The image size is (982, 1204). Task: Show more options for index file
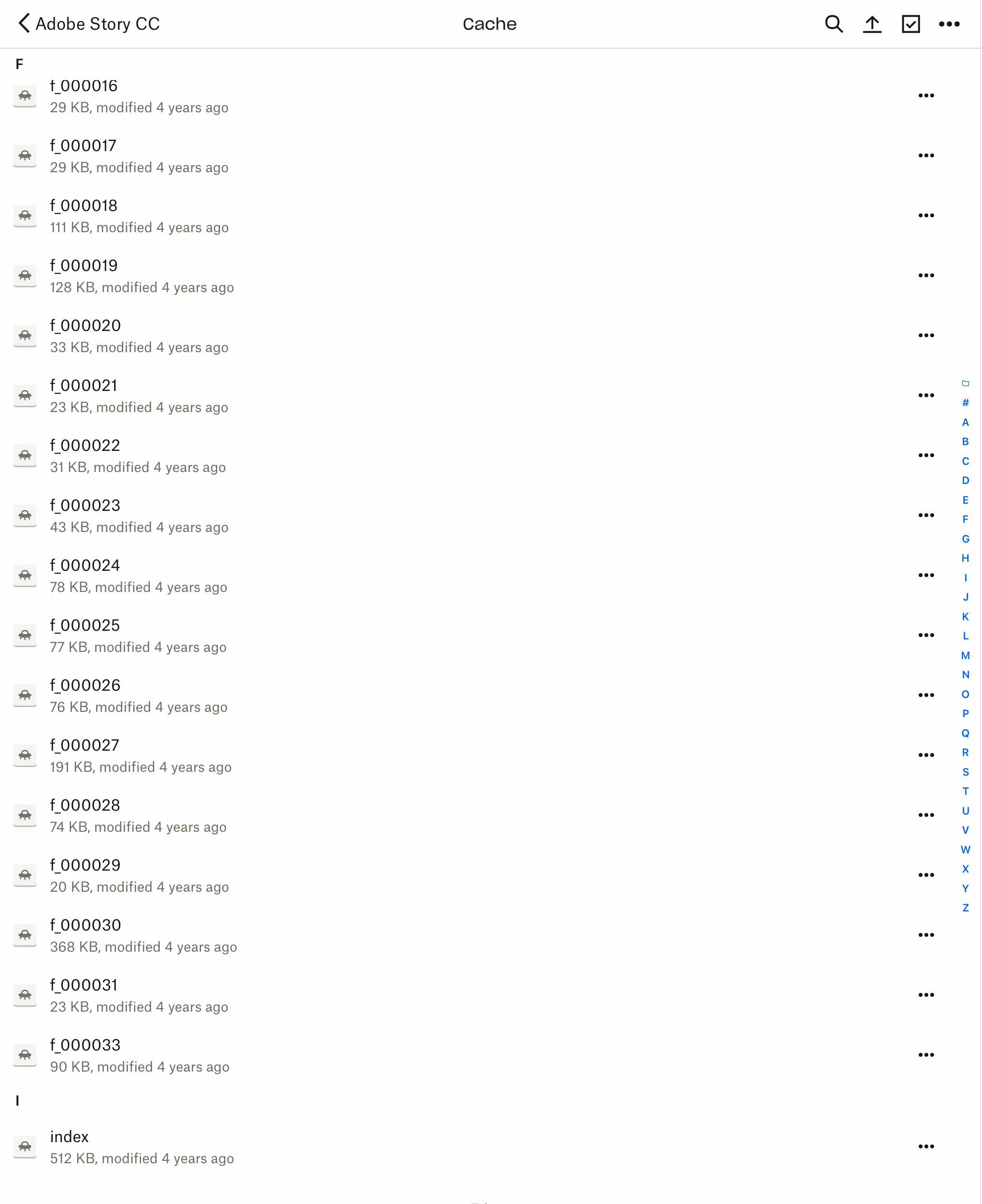925,1147
